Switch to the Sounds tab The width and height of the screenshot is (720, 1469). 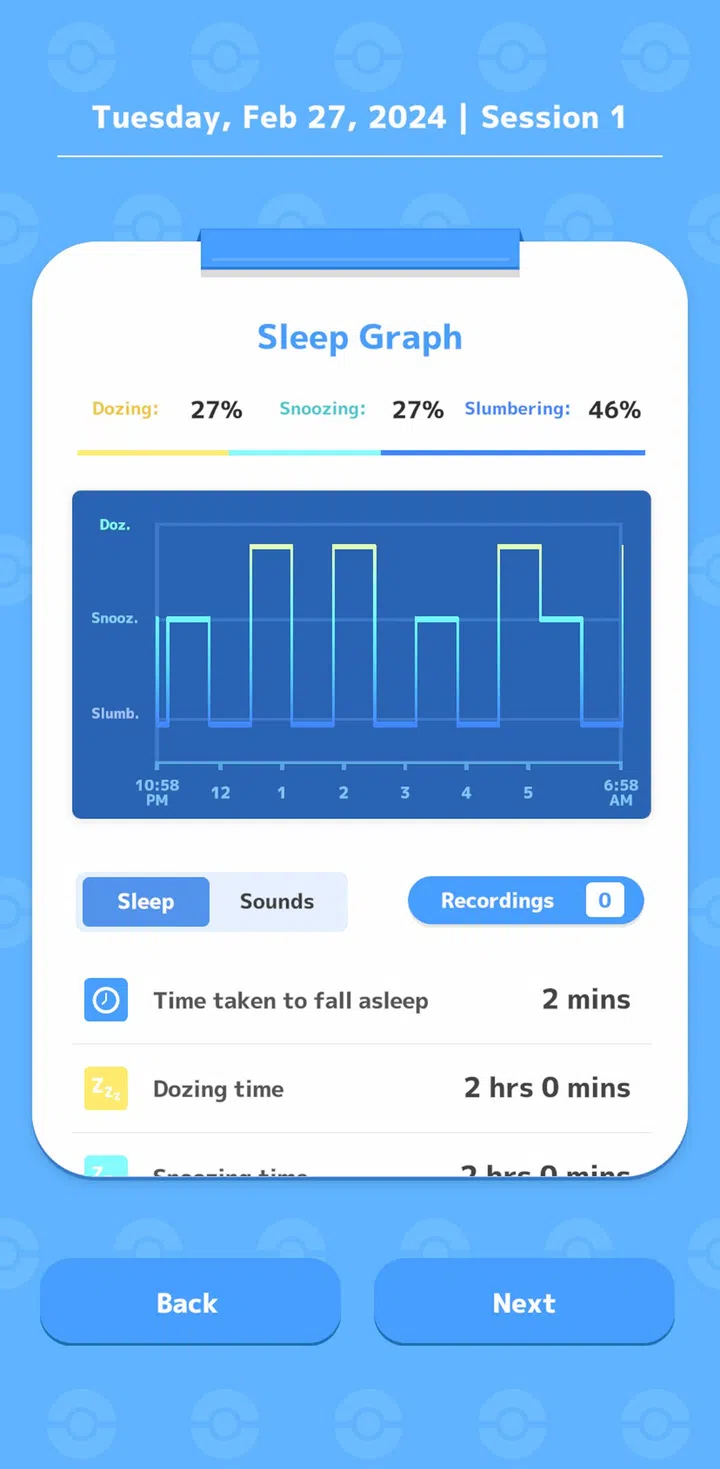(x=277, y=901)
